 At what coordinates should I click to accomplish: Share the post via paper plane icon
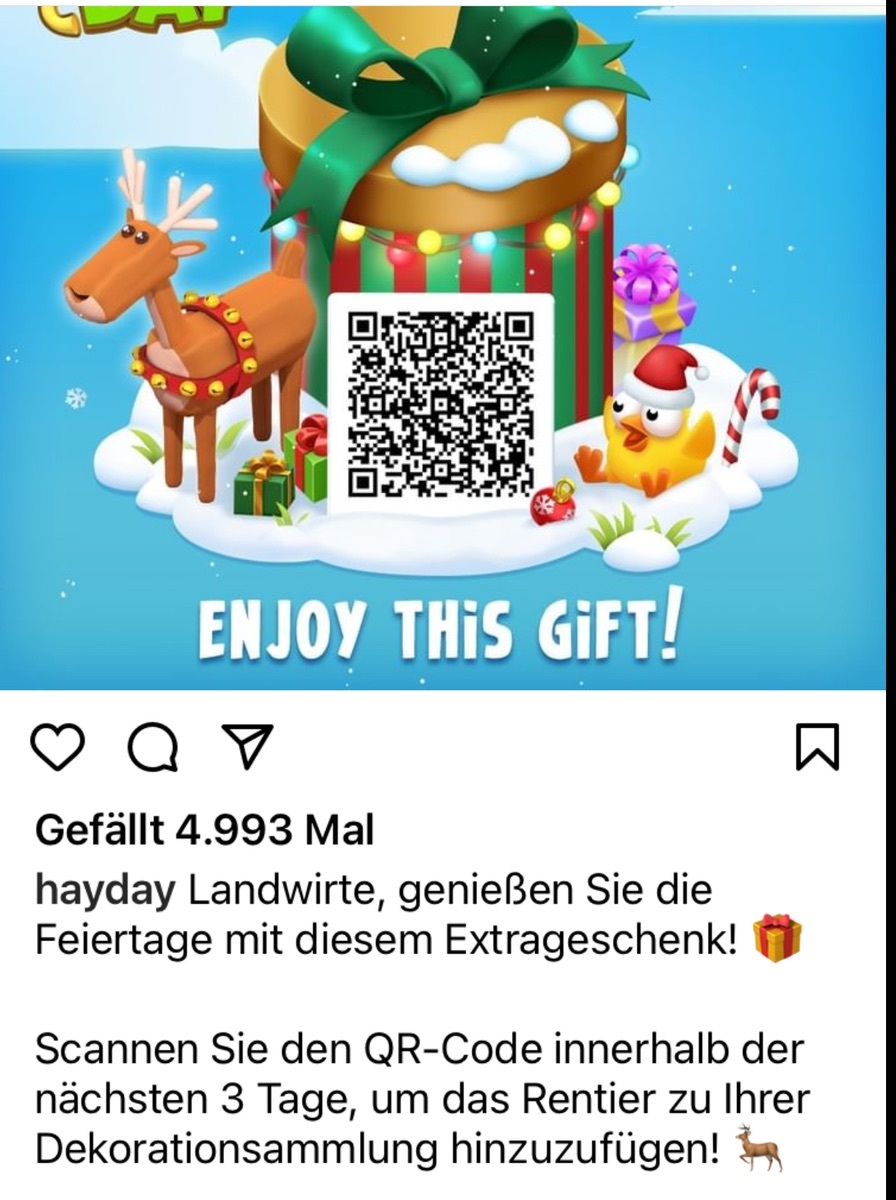tap(246, 746)
